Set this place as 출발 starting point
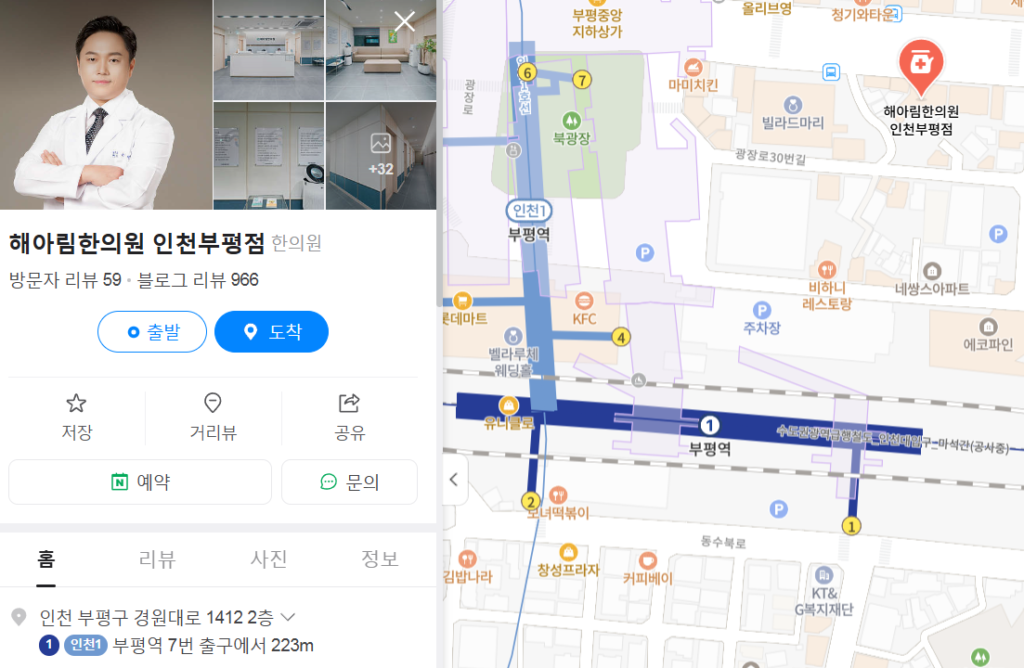The height and width of the screenshot is (668, 1024). (152, 332)
